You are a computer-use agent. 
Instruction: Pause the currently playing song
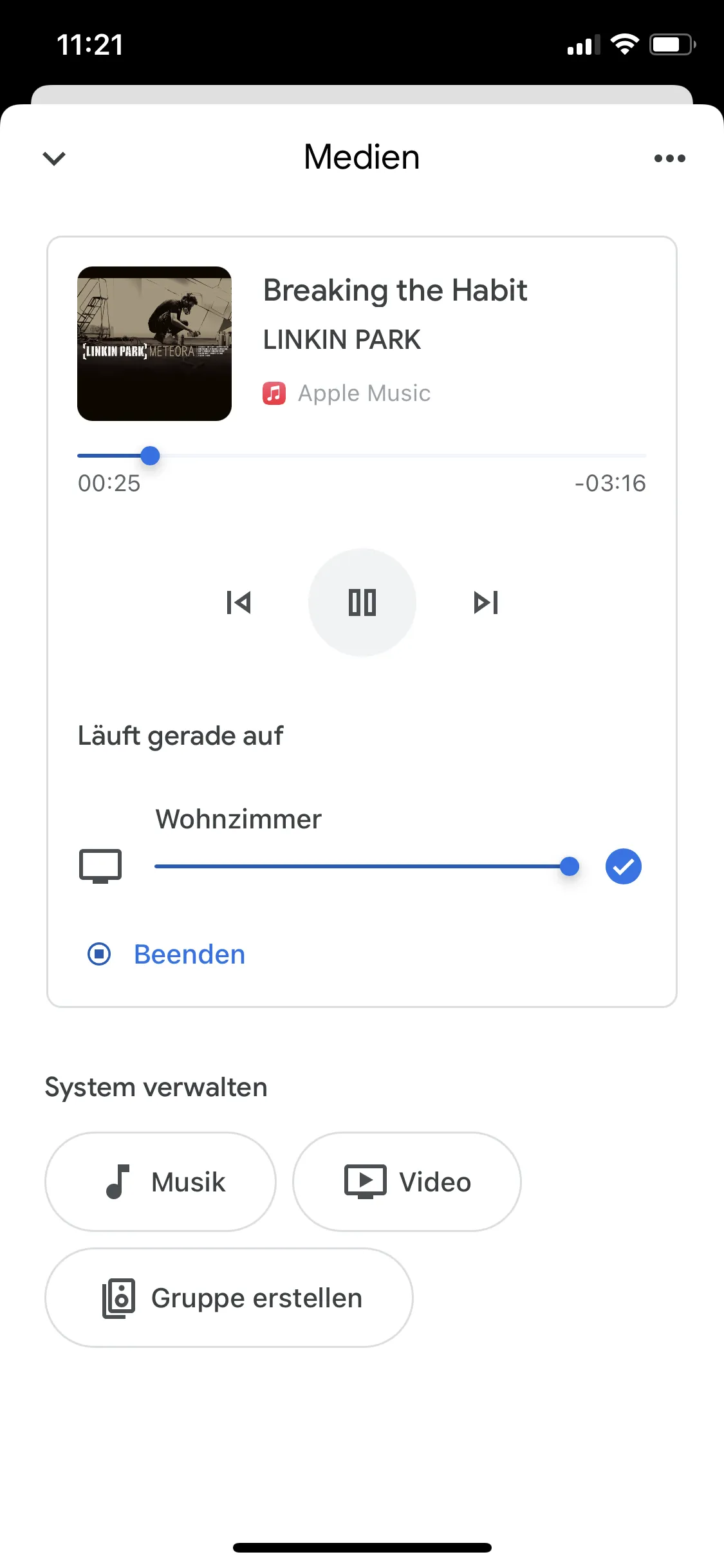362,602
